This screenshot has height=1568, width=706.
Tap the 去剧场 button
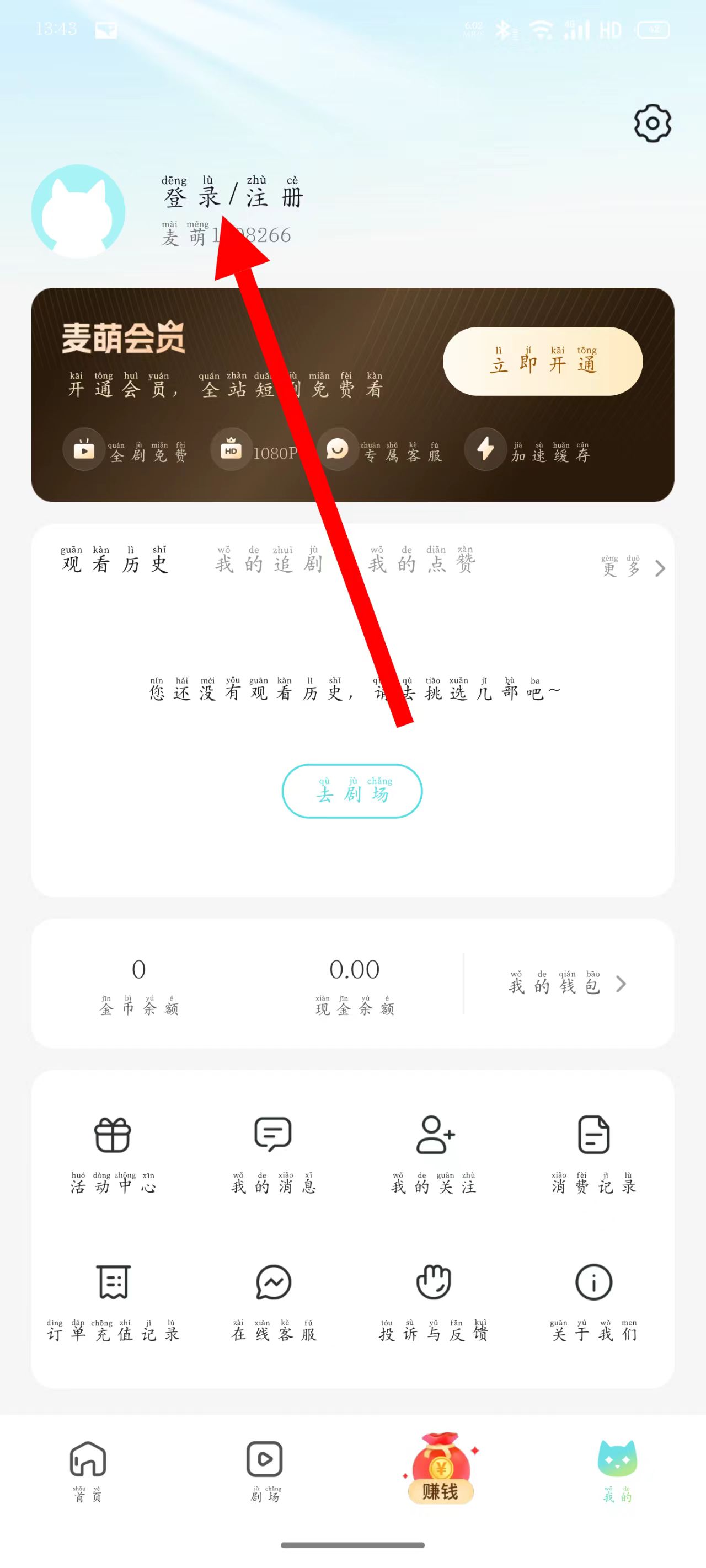coord(352,791)
